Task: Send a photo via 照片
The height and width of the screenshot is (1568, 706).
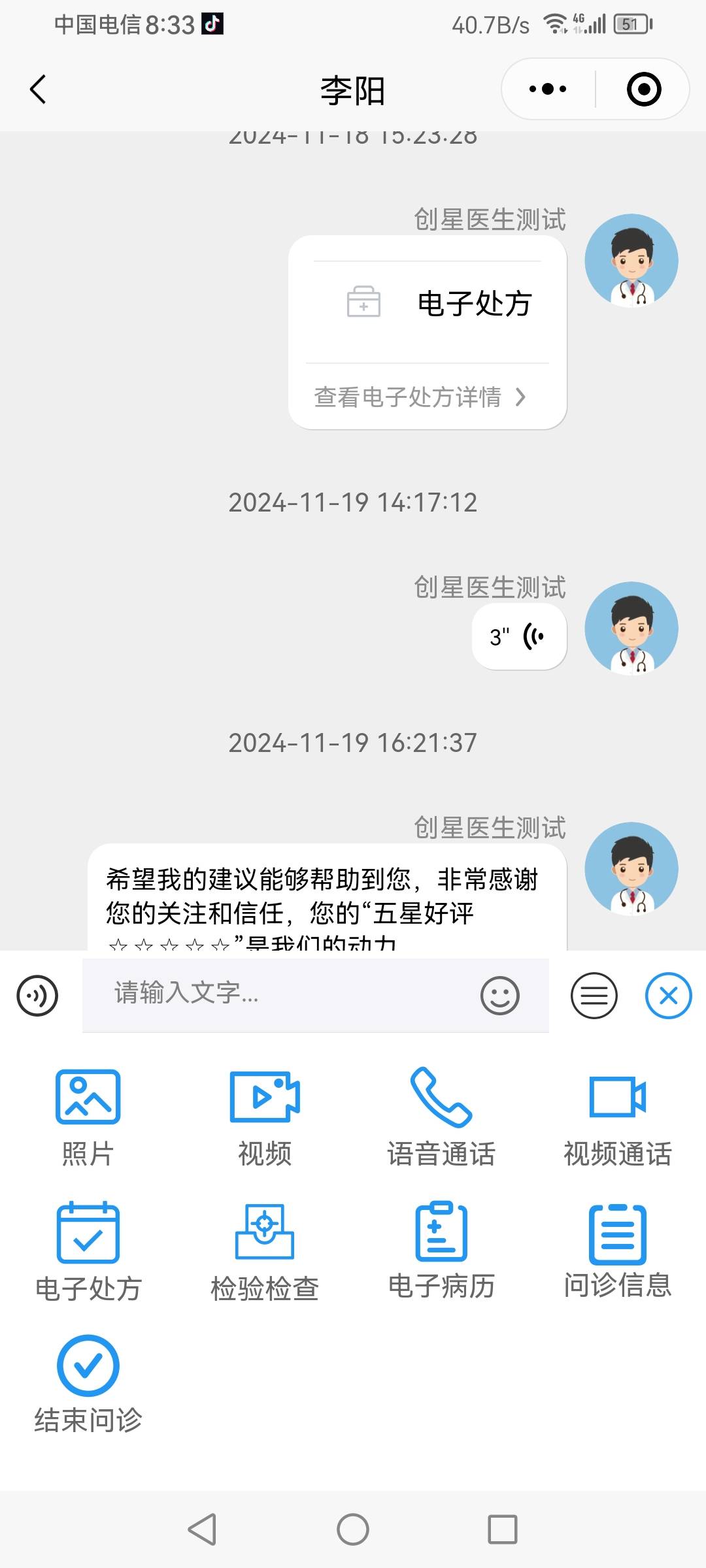Action: pyautogui.click(x=88, y=1117)
